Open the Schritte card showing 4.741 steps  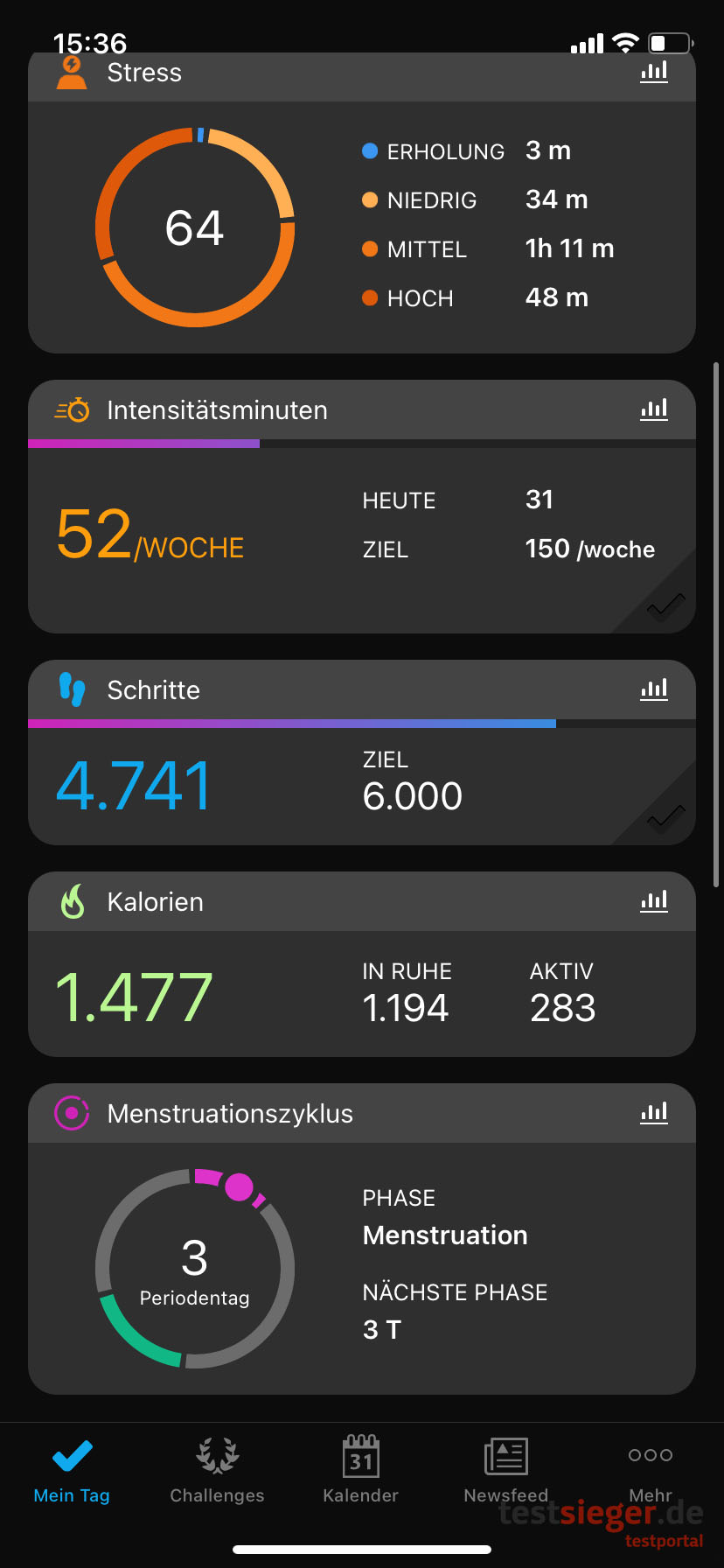pos(361,785)
